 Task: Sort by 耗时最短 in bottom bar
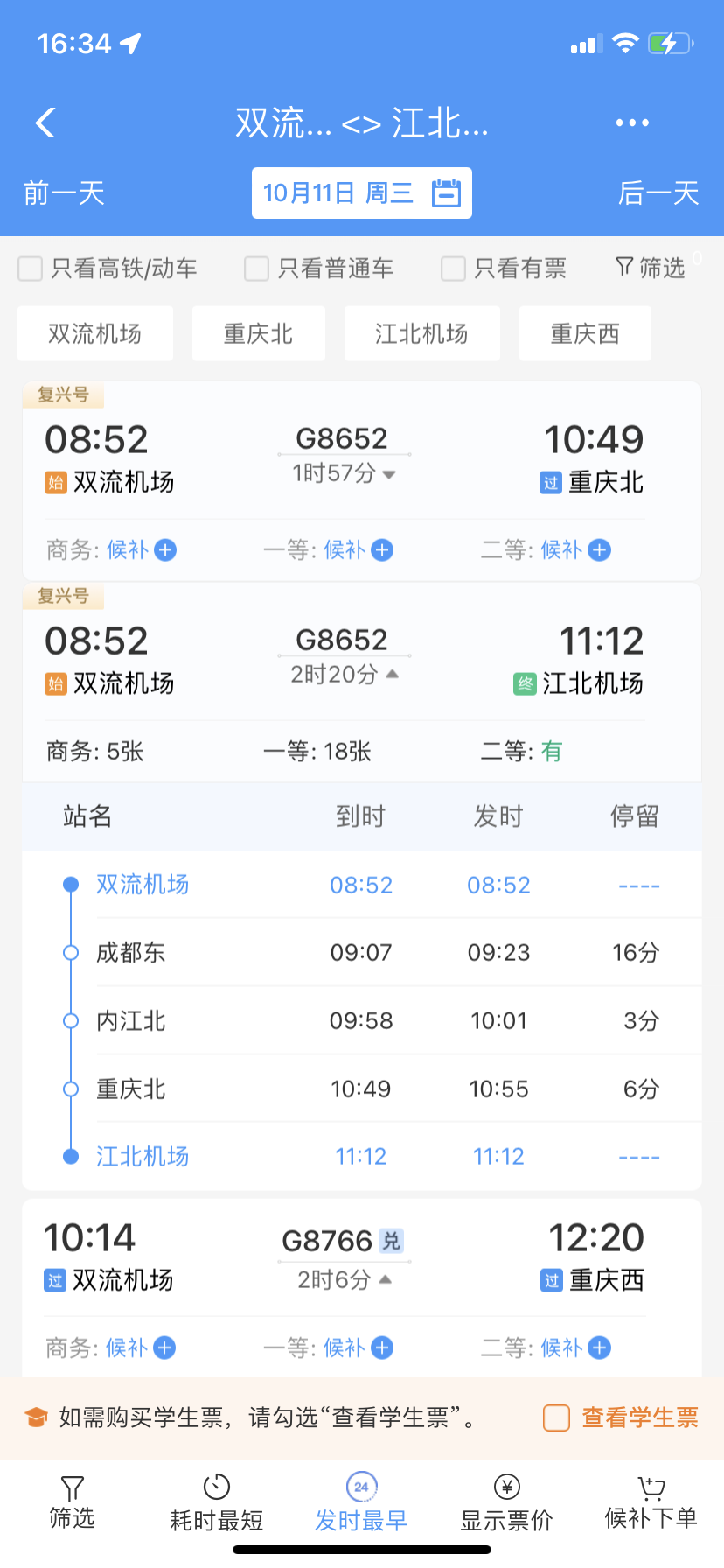pos(216,1503)
